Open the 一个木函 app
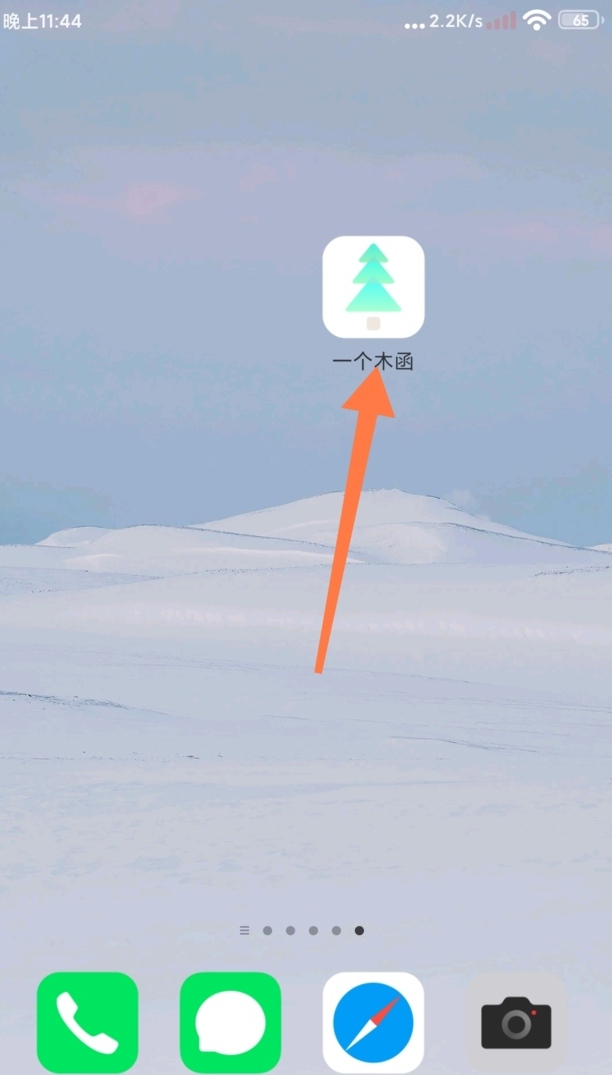This screenshot has height=1075, width=612. [373, 288]
